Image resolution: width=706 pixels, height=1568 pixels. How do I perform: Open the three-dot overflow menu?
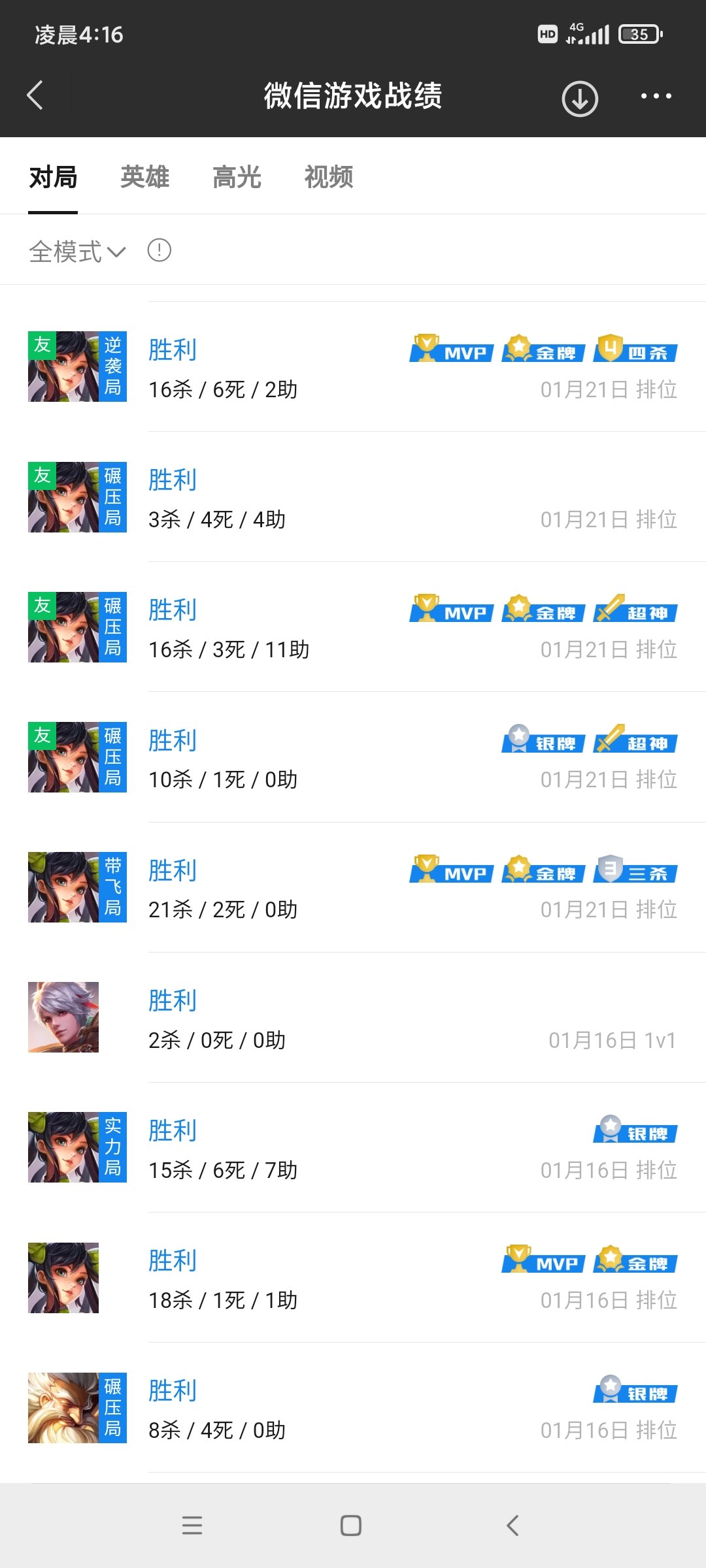(x=656, y=96)
